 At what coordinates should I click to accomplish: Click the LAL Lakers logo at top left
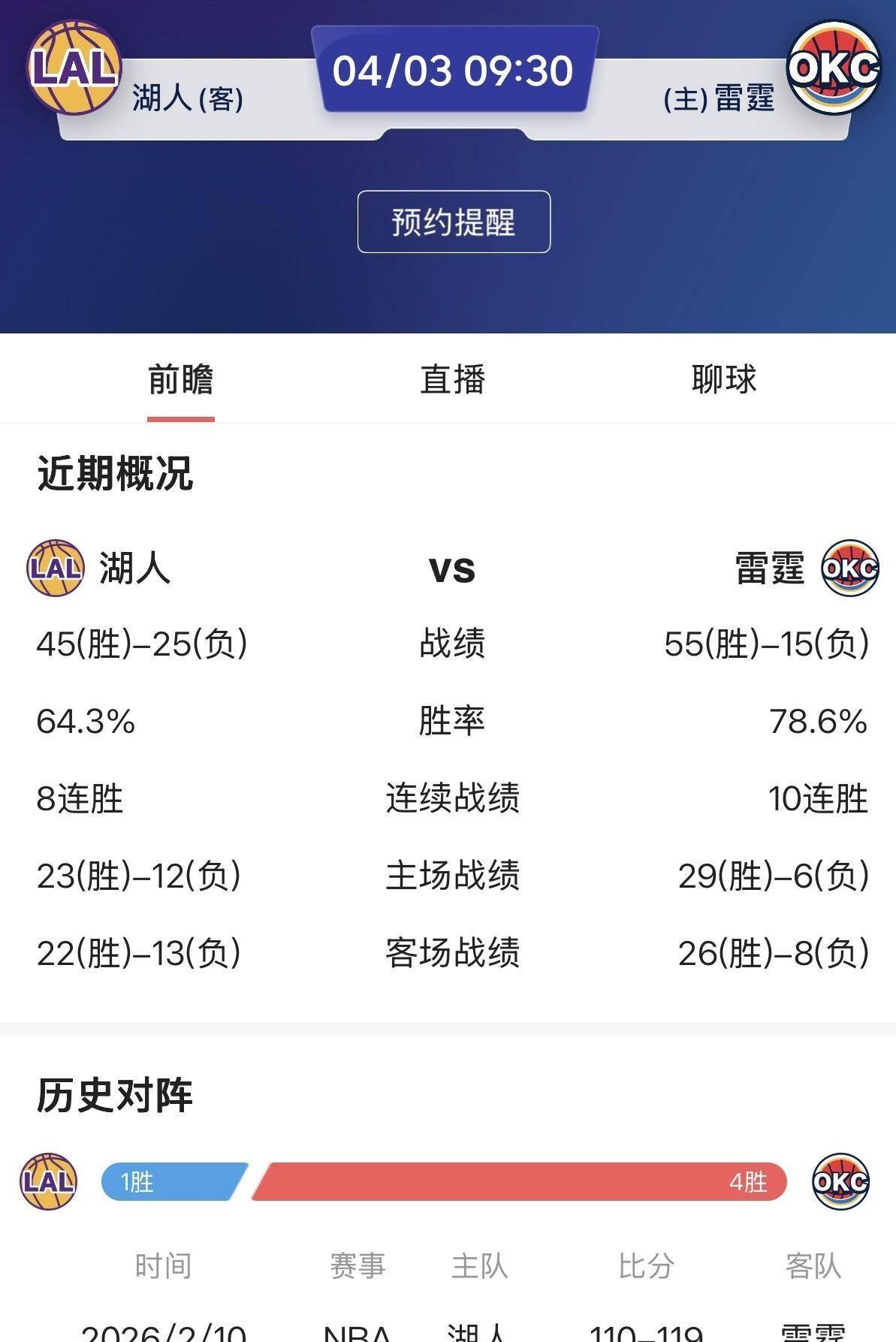(74, 69)
